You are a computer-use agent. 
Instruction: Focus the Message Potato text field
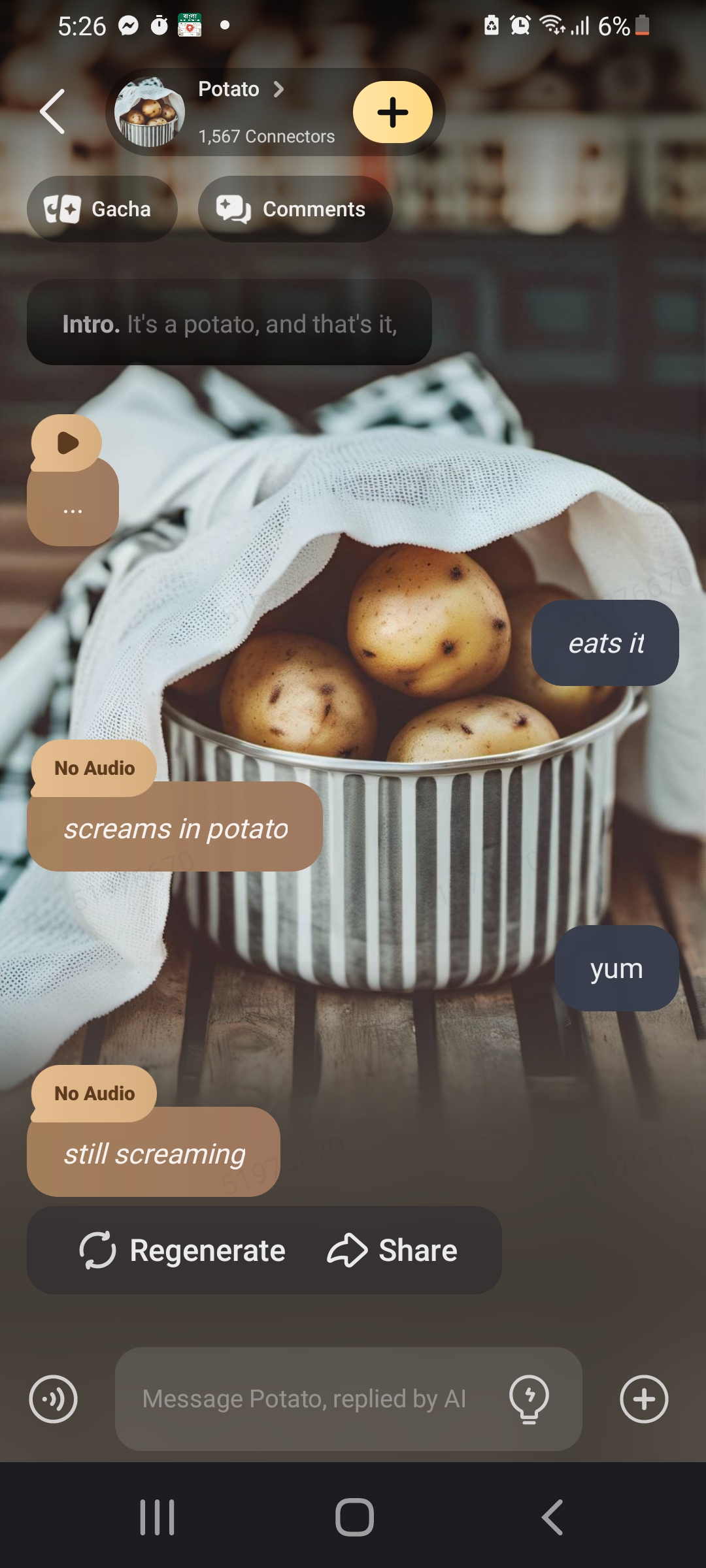[304, 1399]
